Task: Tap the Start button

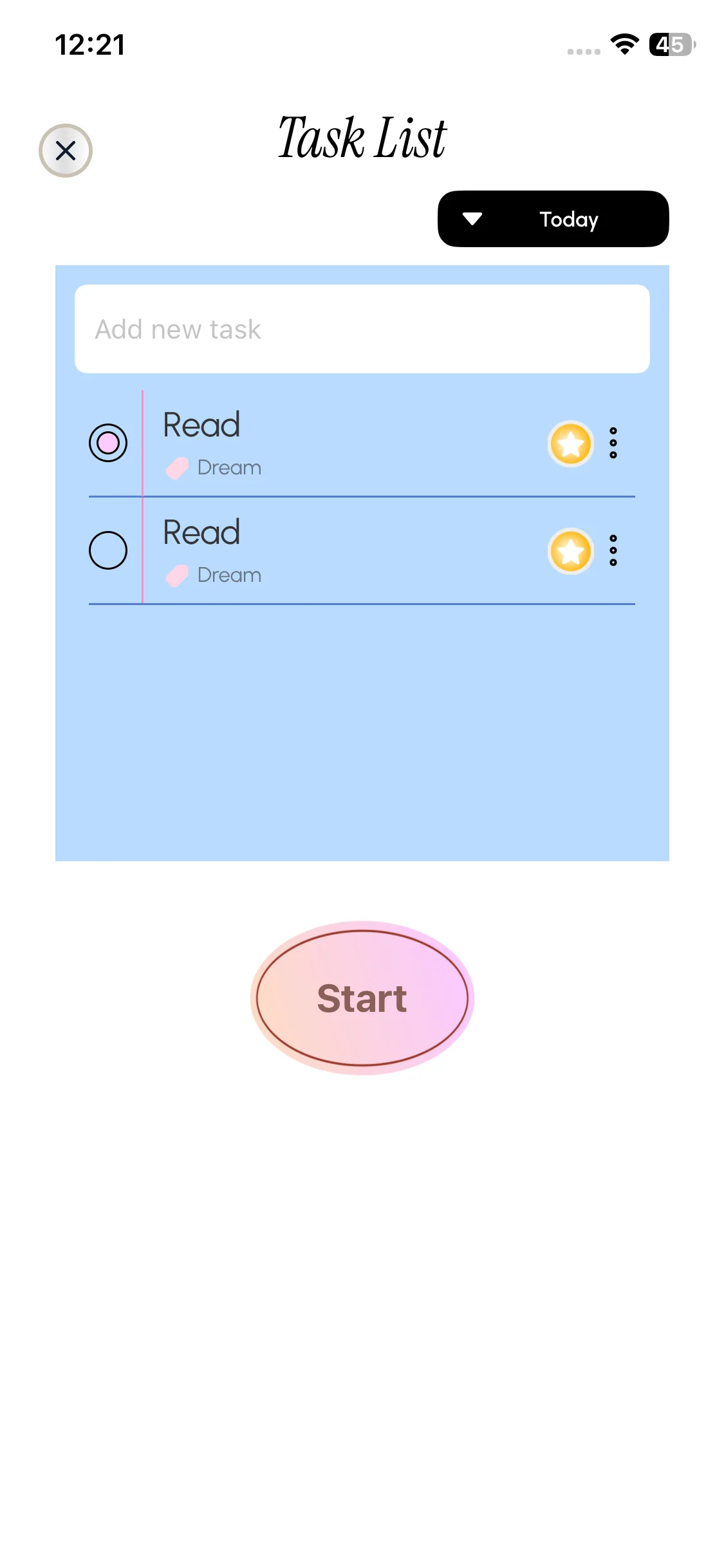Action: [x=362, y=998]
